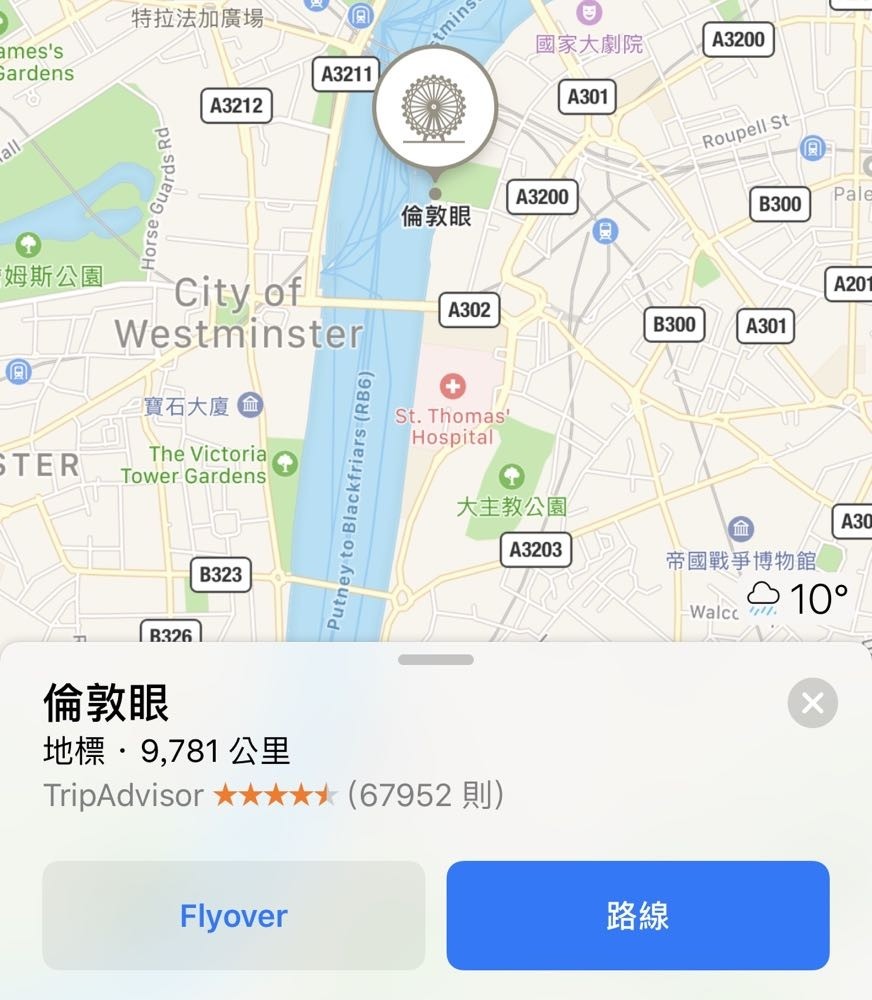
Task: Select 大主教公園 park marker
Action: point(511,476)
